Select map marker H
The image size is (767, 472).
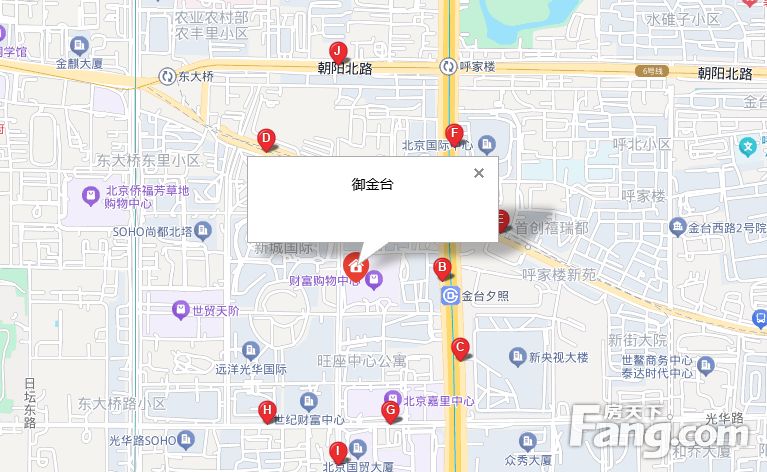pos(267,410)
